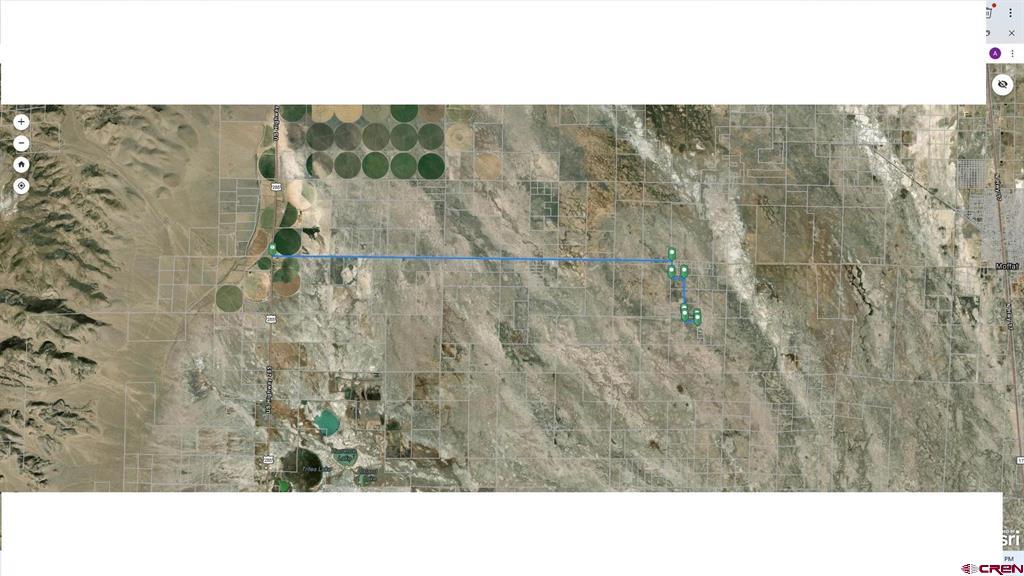Center map on my location
Image resolution: width=1024 pixels, height=576 pixels.
click(x=21, y=186)
